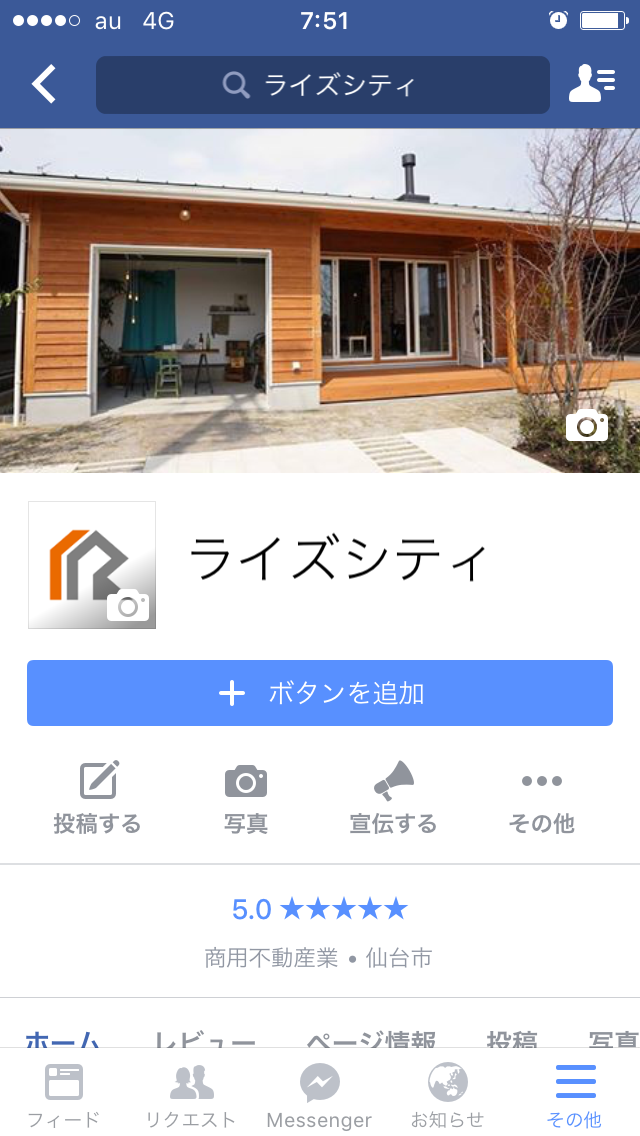640x1136 pixels.
Task: Open the 投稿 tab
Action: coord(511,1038)
